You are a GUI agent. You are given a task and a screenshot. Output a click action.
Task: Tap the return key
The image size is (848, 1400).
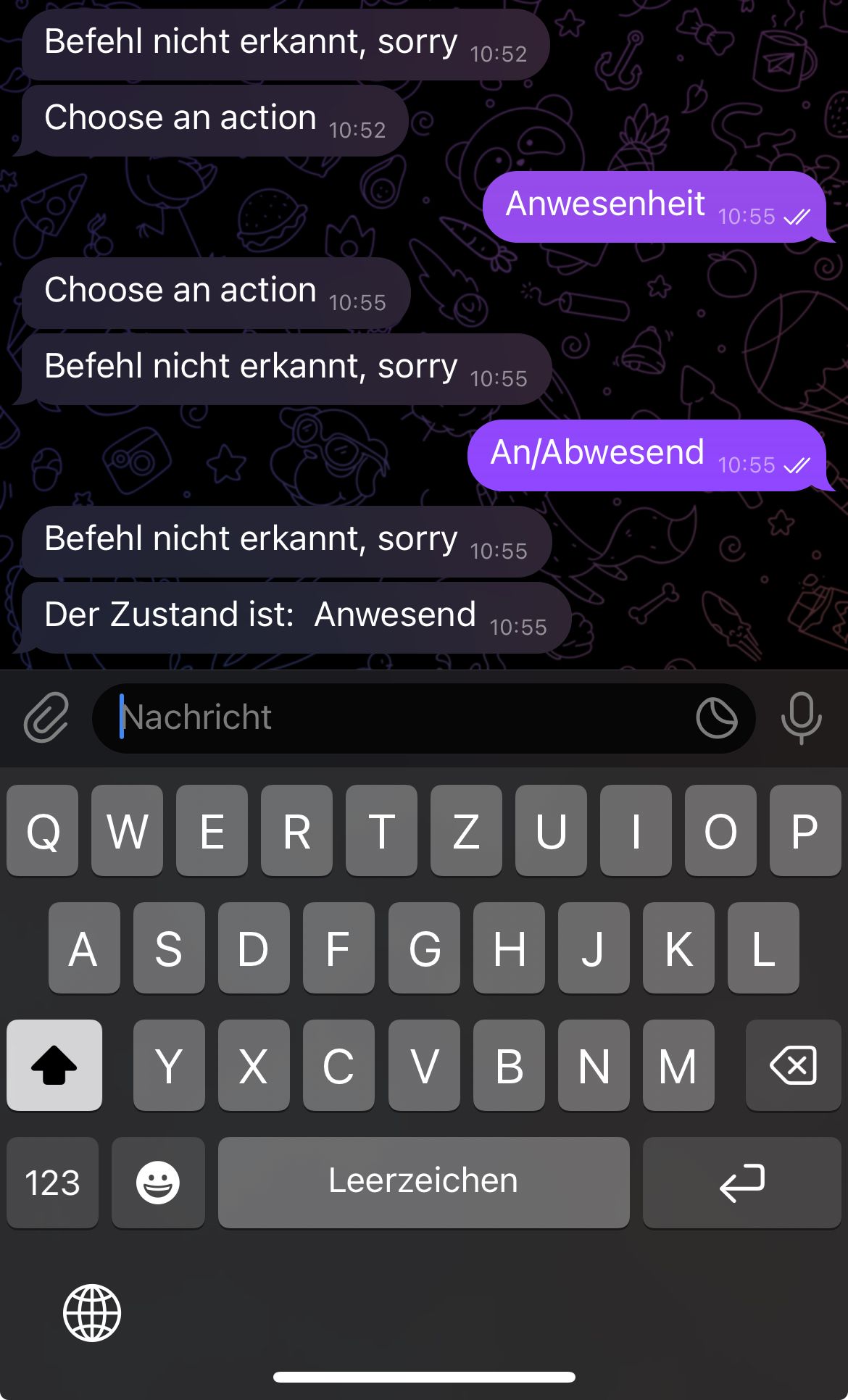741,1182
